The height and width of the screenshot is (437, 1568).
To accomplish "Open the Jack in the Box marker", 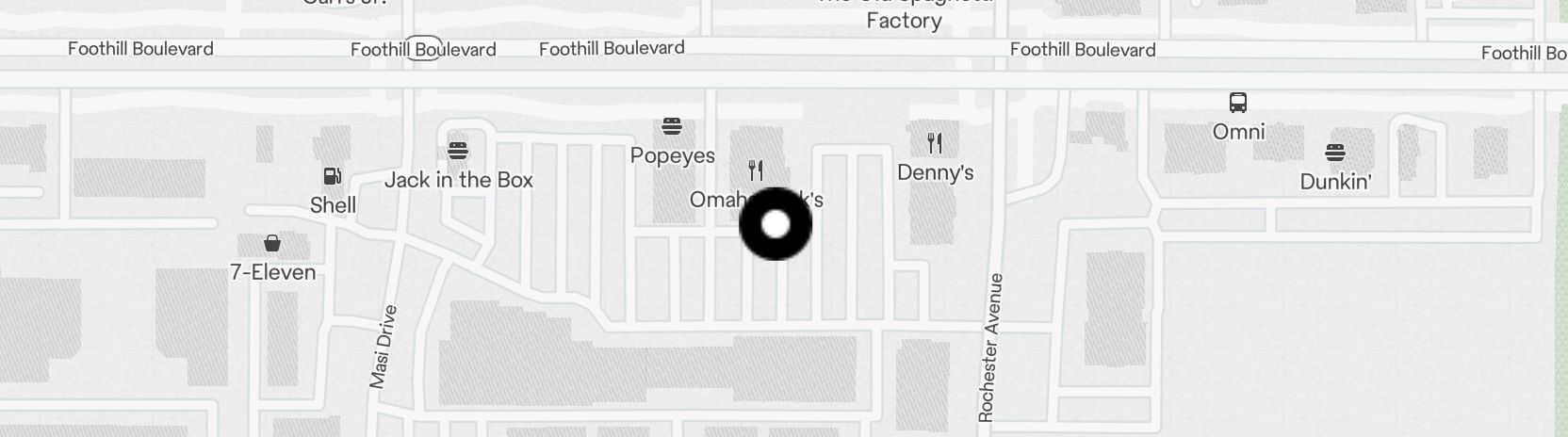I will coord(458,151).
